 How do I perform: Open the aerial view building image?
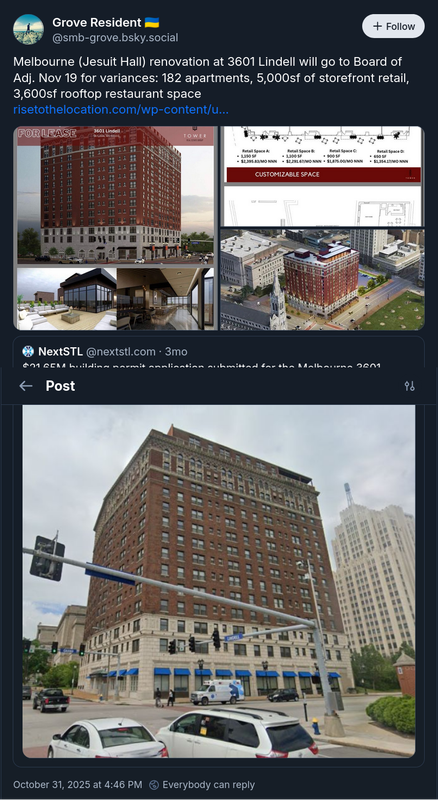[x=322, y=280]
